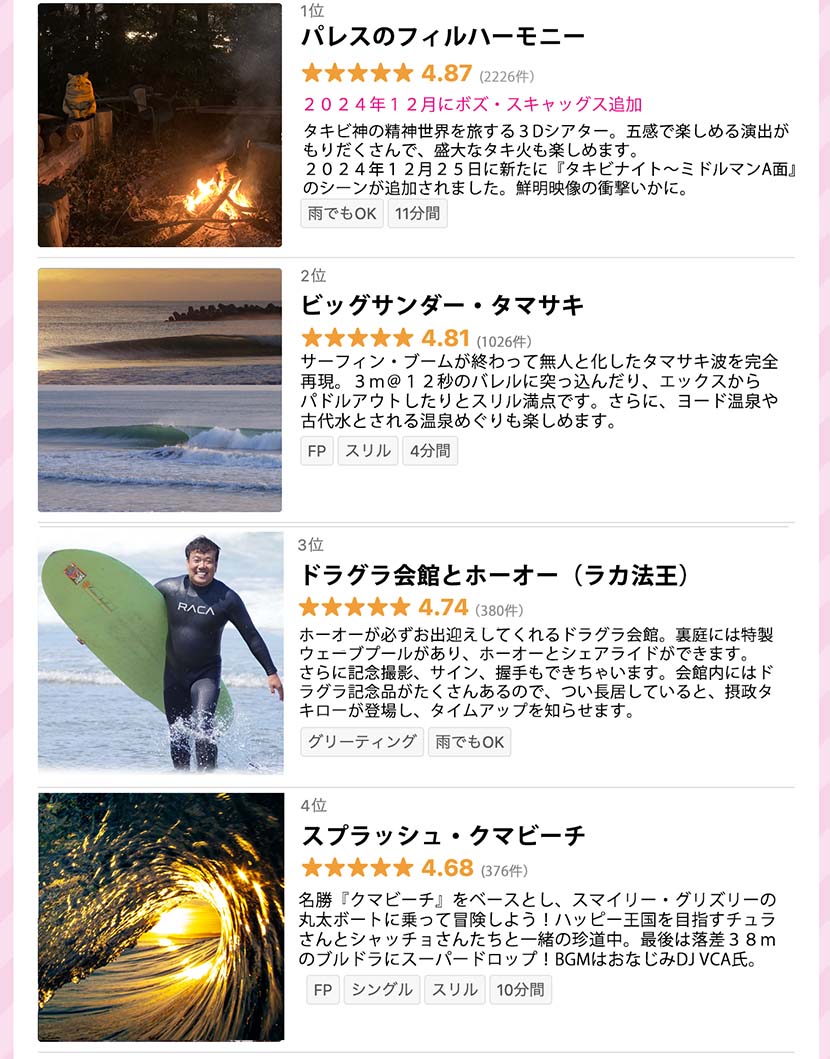830x1059 pixels.
Task: Select the グリーティング tag
Action: [361, 742]
